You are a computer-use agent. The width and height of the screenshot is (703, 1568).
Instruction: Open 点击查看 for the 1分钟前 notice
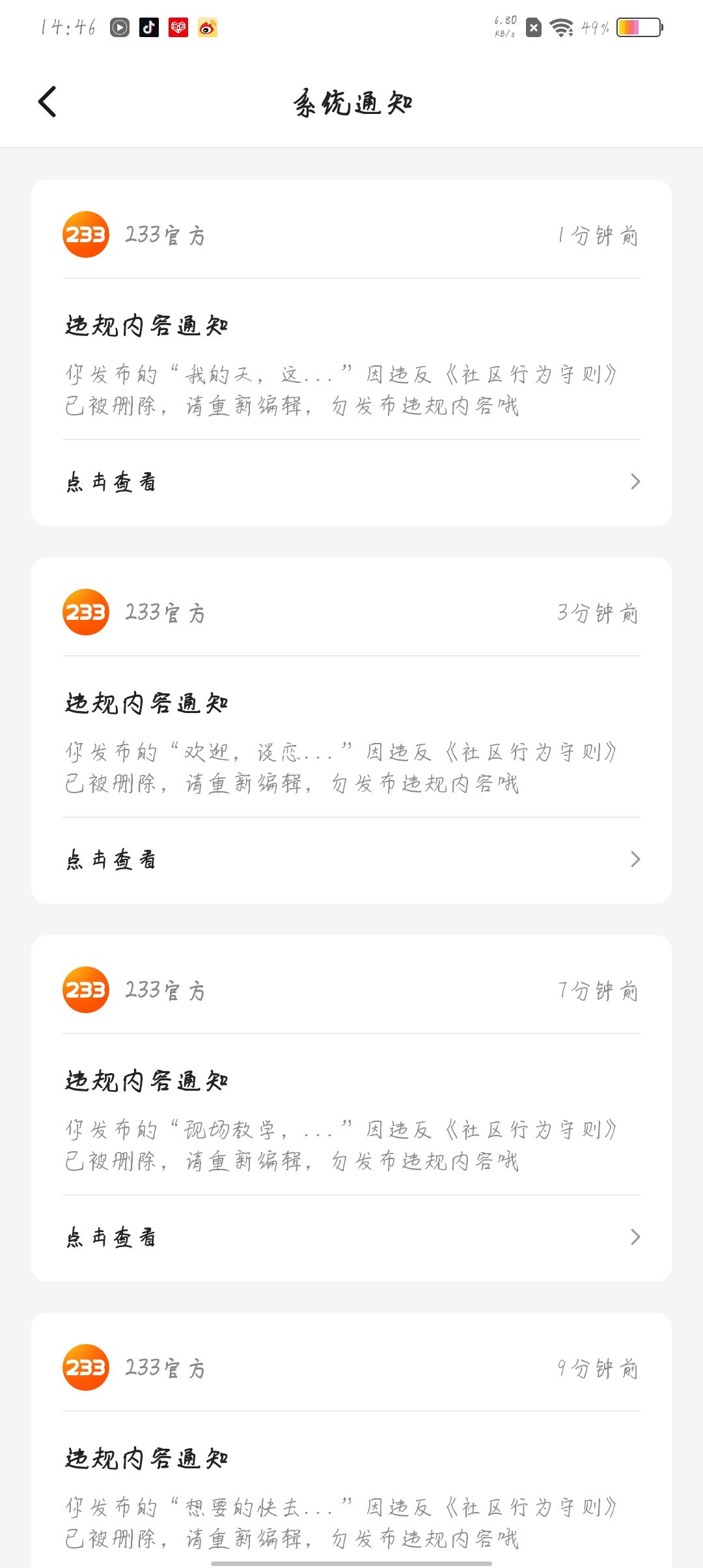[x=351, y=482]
